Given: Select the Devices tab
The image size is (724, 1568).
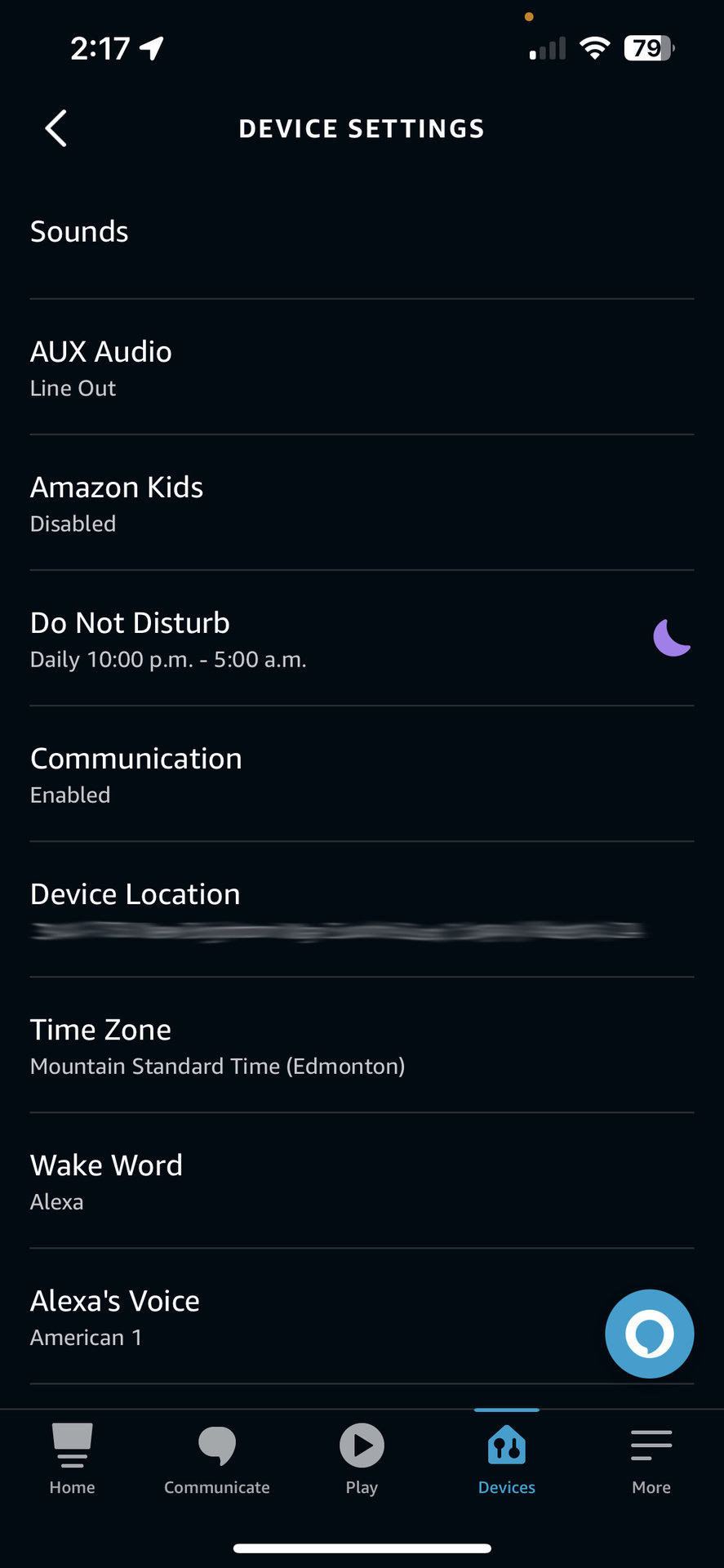Looking at the screenshot, I should pos(506,1459).
